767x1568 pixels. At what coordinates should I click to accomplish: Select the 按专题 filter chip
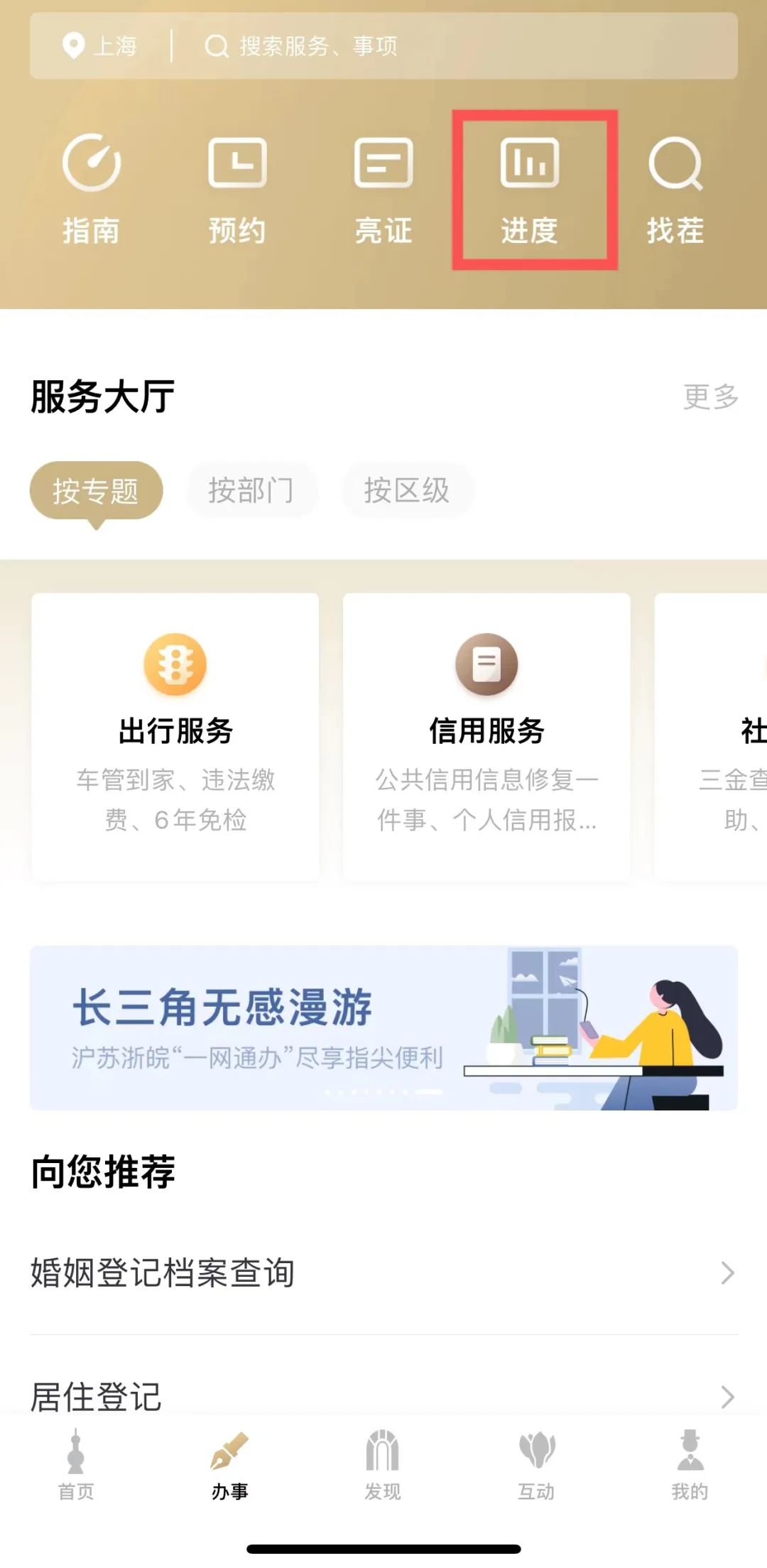click(x=96, y=491)
